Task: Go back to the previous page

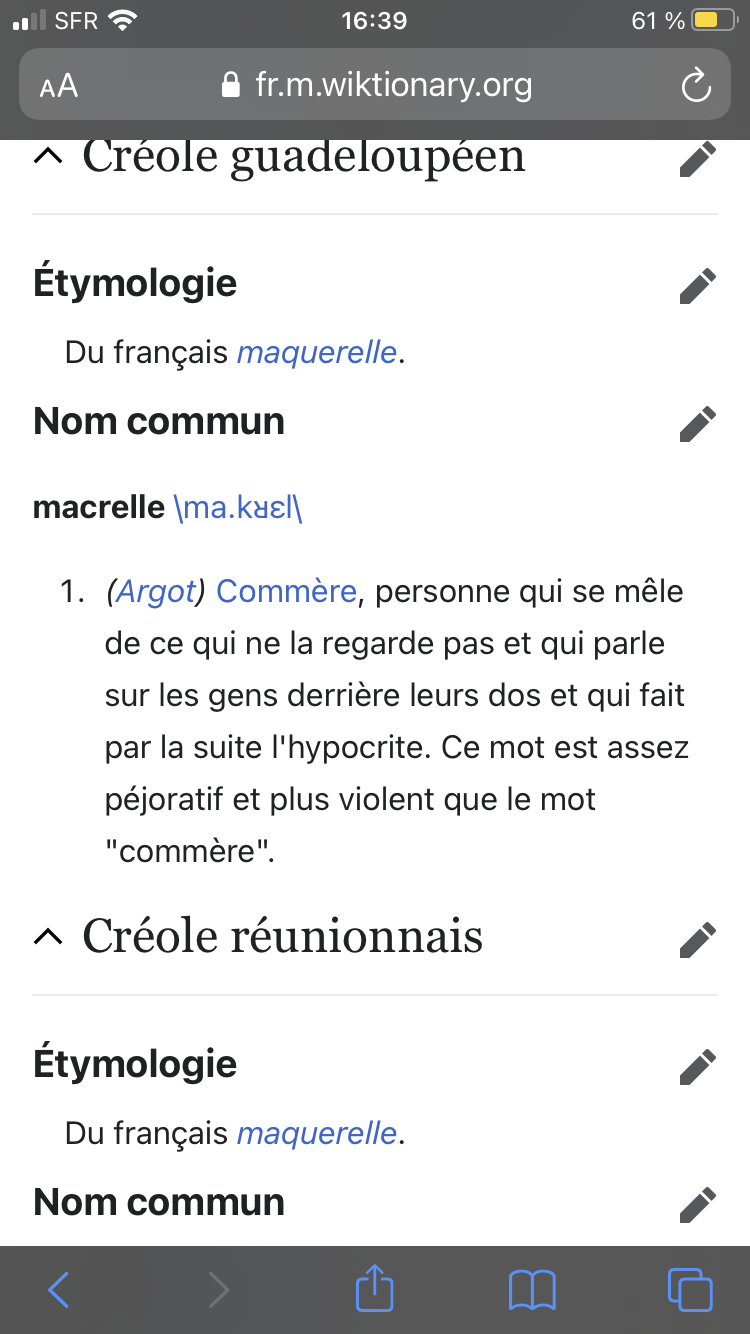Action: [58, 1290]
